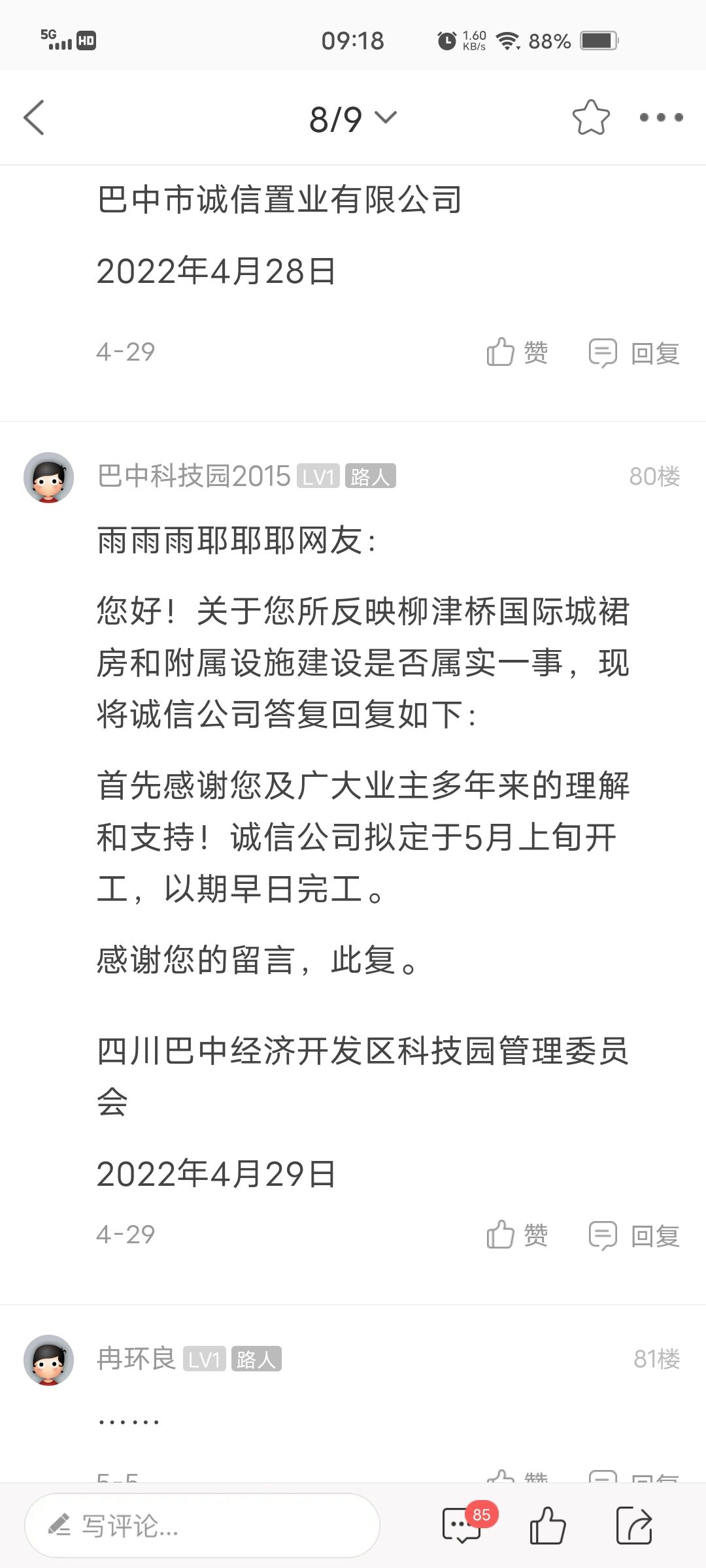Tap the username 巴中科技园2015
Viewport: 706px width, 1568px height.
tap(193, 476)
